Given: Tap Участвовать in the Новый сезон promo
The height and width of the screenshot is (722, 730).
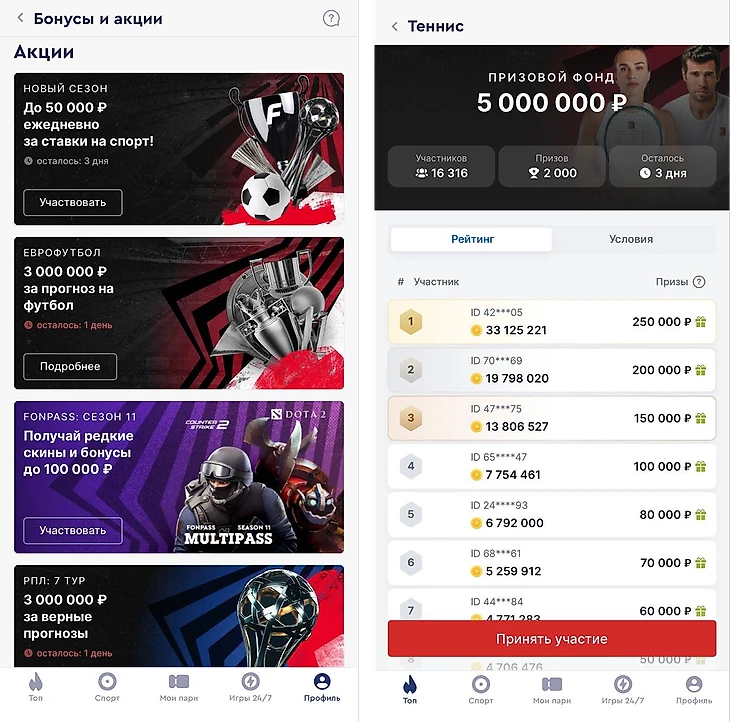Looking at the screenshot, I should click(72, 202).
